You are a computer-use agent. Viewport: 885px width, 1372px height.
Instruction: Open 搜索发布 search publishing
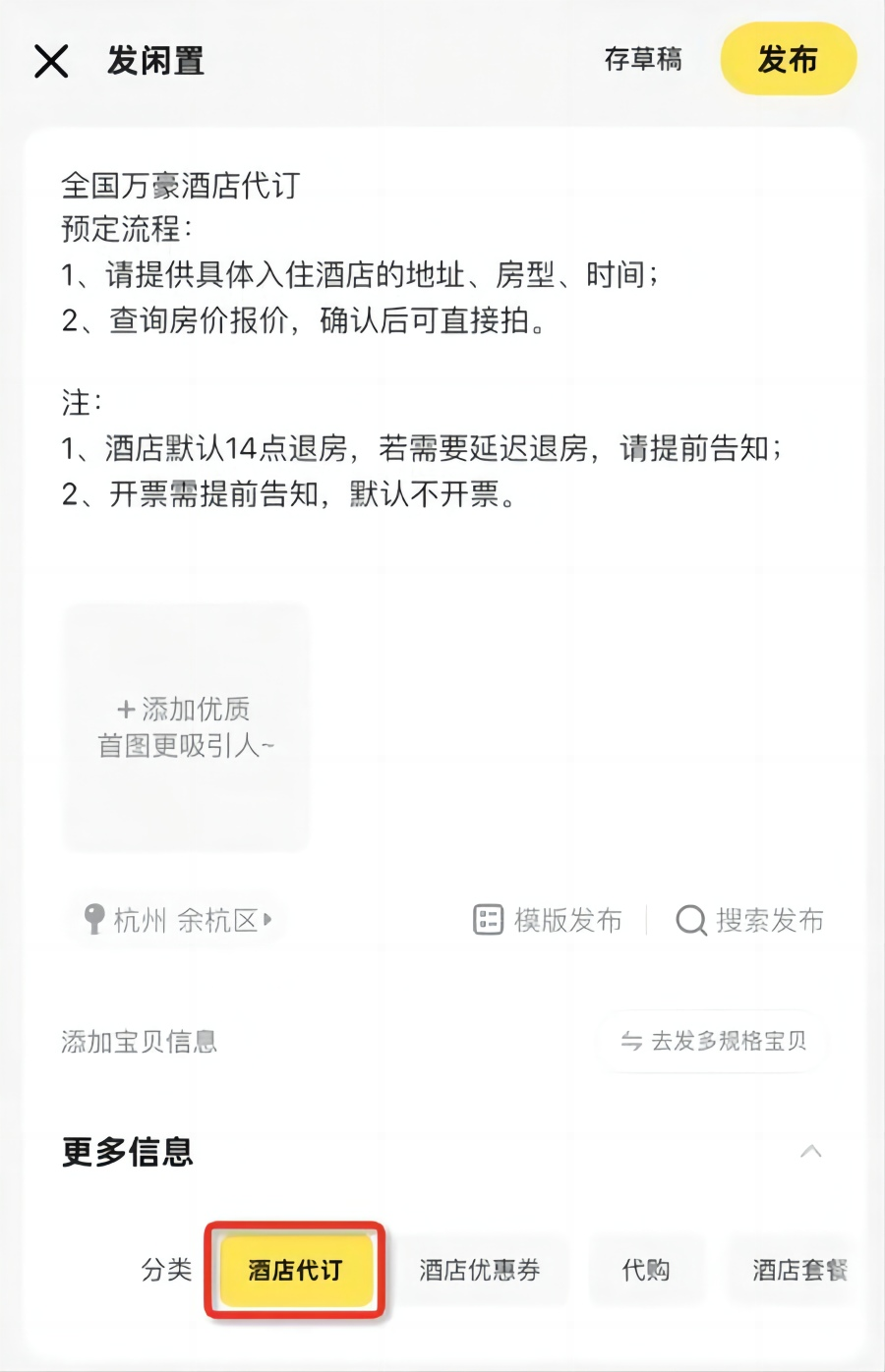(x=750, y=920)
